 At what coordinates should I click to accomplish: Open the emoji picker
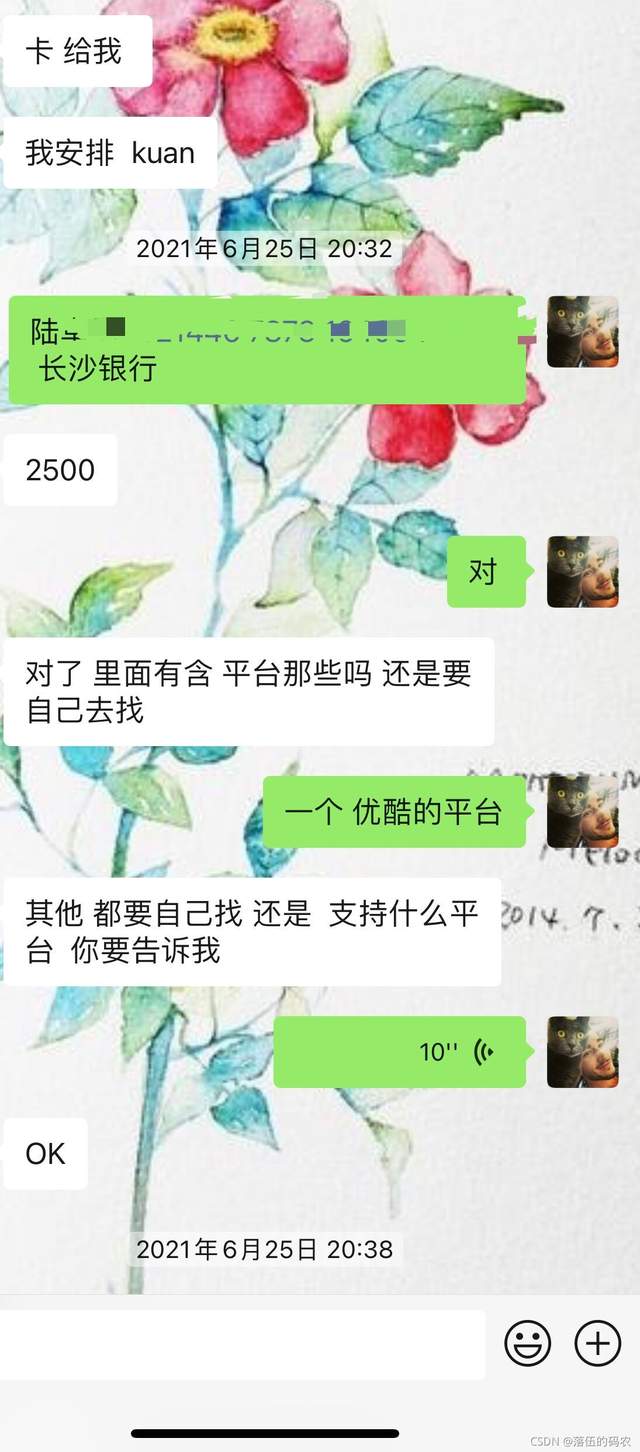pyautogui.click(x=527, y=1343)
